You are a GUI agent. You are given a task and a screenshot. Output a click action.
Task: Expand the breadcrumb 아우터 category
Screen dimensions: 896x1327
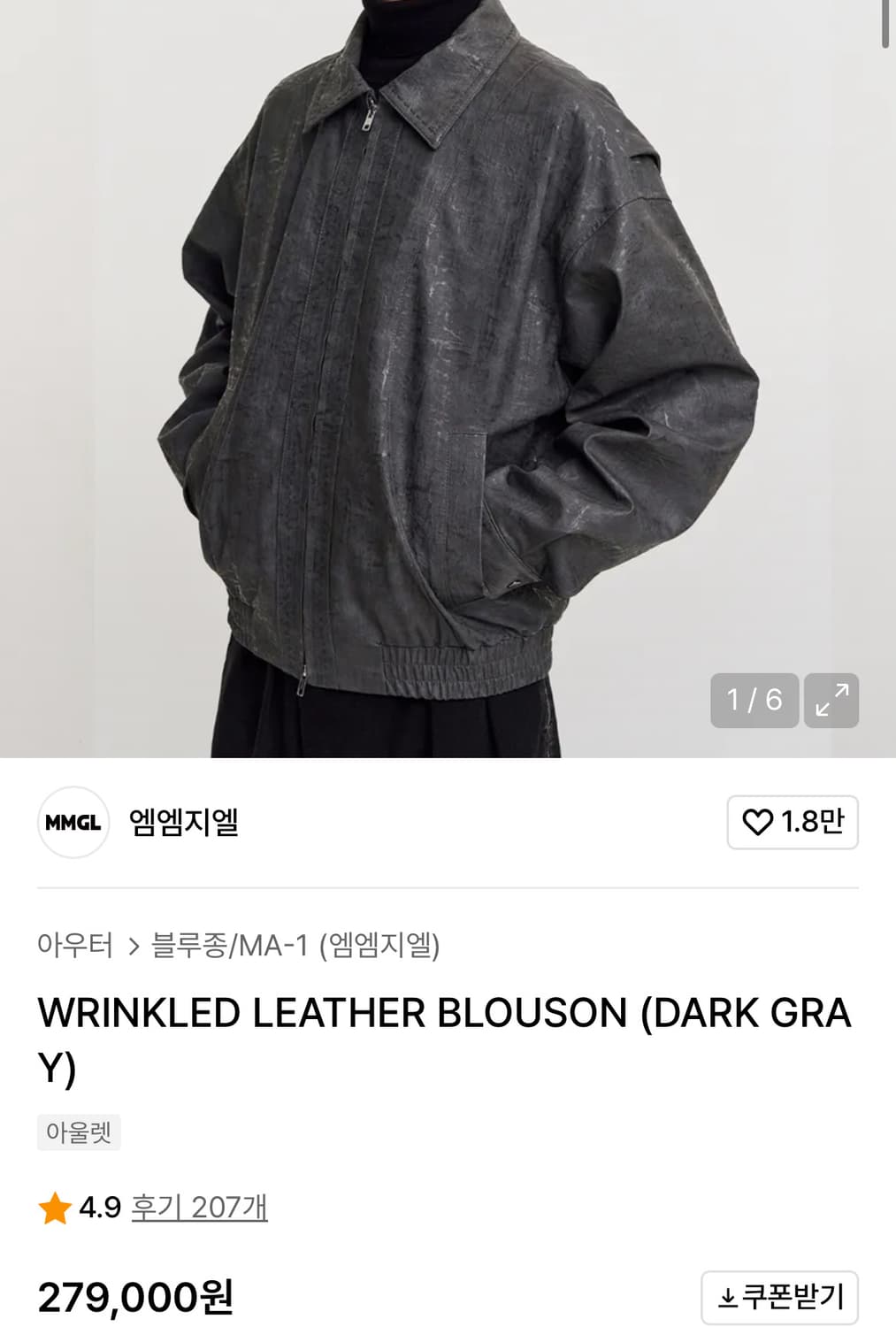coord(75,945)
